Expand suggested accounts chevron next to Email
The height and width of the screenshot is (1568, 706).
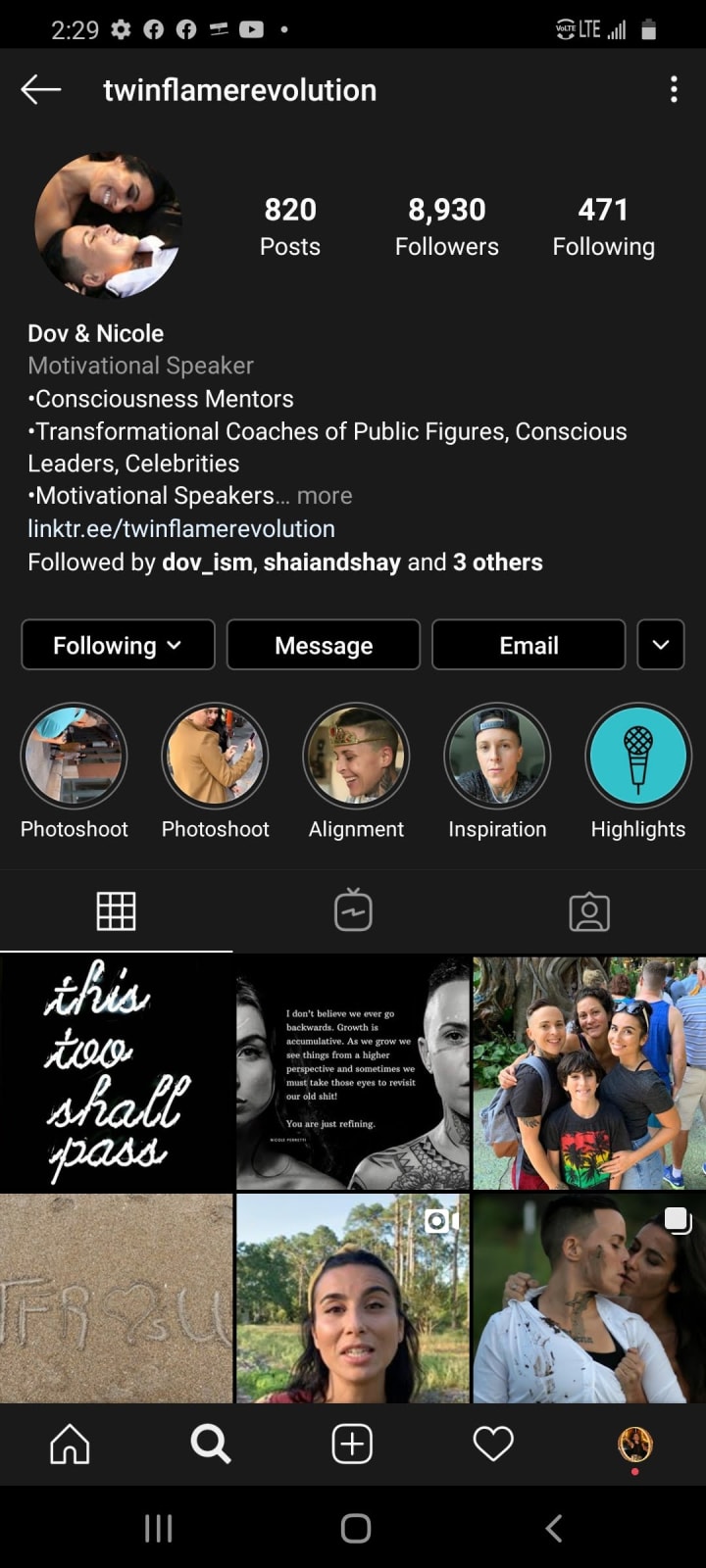coord(661,645)
